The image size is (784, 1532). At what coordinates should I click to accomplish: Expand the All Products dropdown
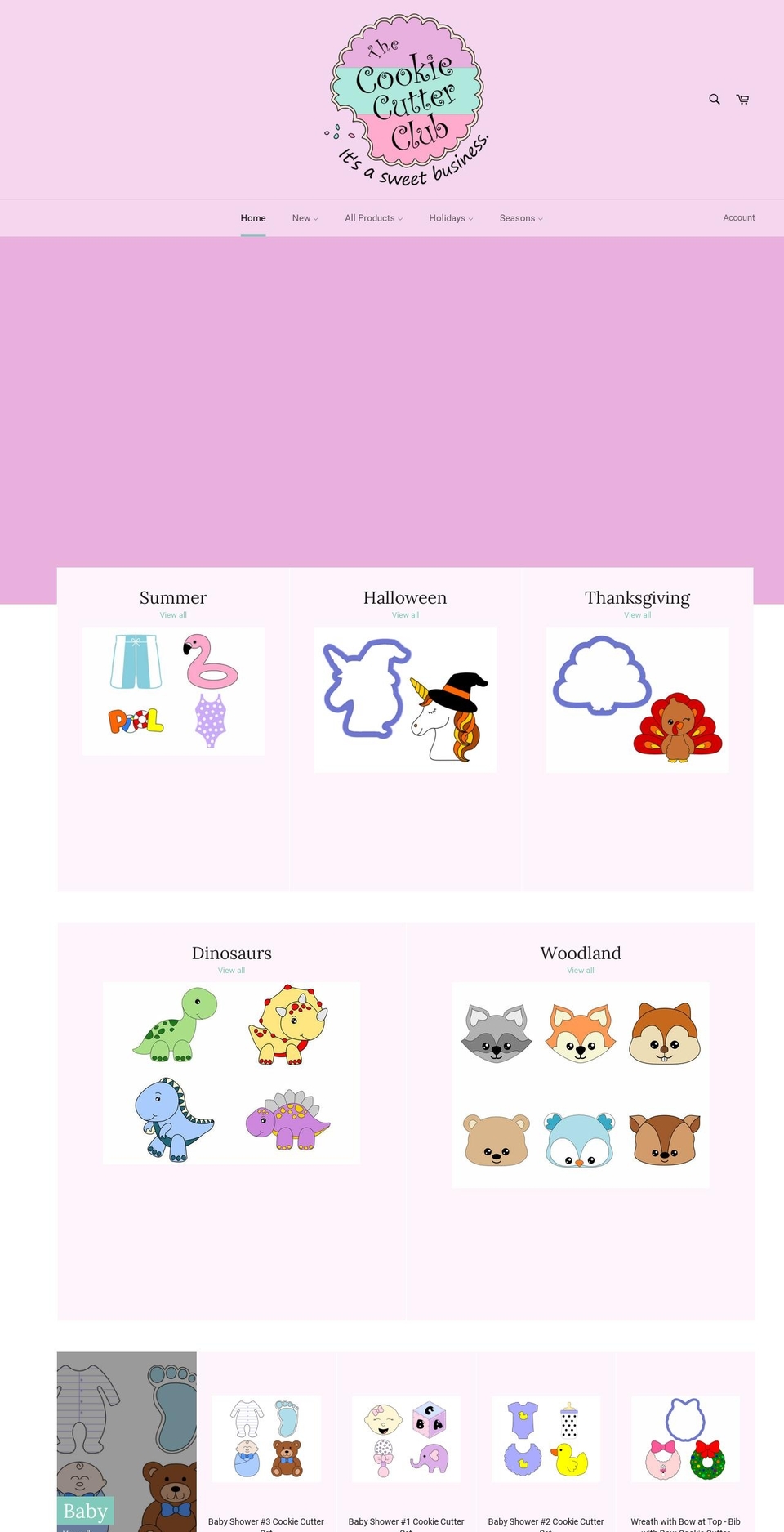pyautogui.click(x=372, y=218)
